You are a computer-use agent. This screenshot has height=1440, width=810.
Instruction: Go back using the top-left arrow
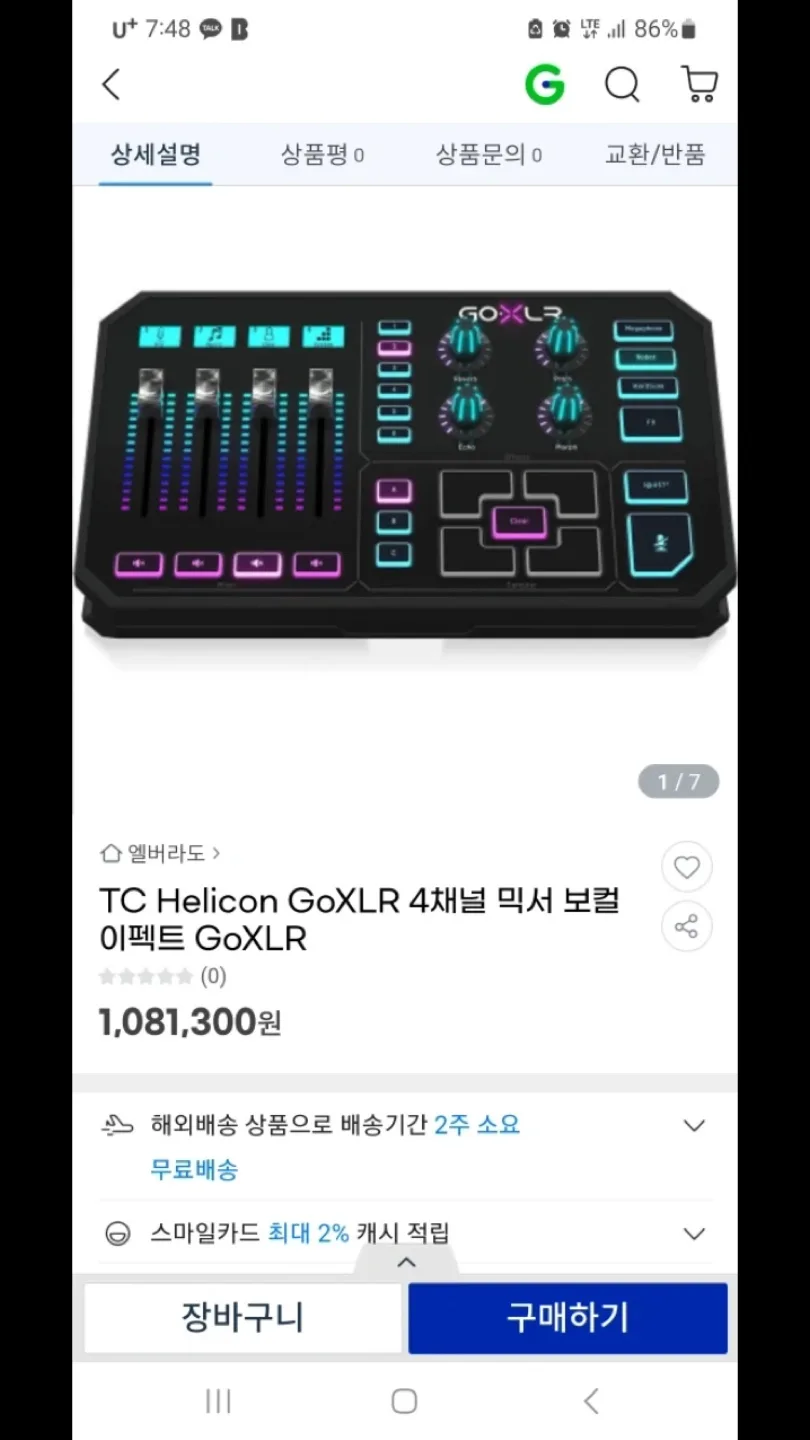(x=111, y=85)
